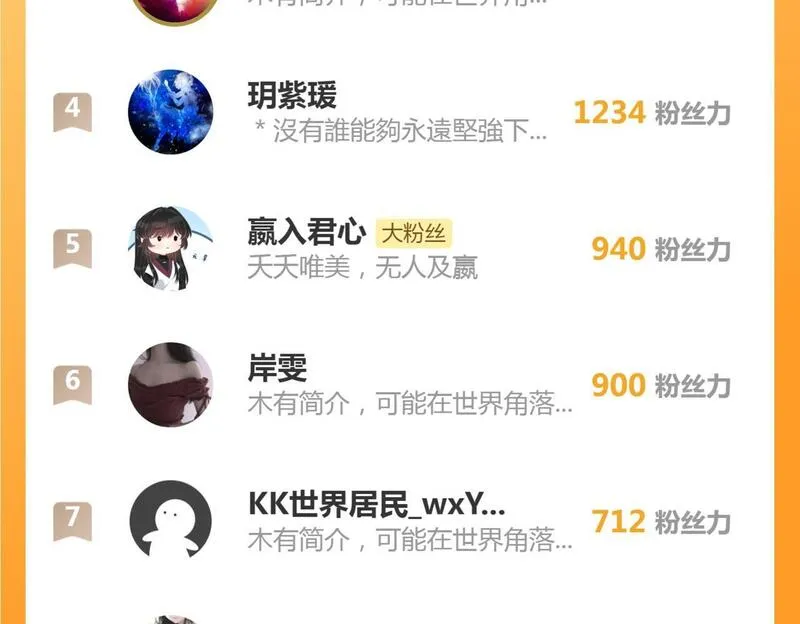Select the 岸雯 ranking entry

click(400, 384)
